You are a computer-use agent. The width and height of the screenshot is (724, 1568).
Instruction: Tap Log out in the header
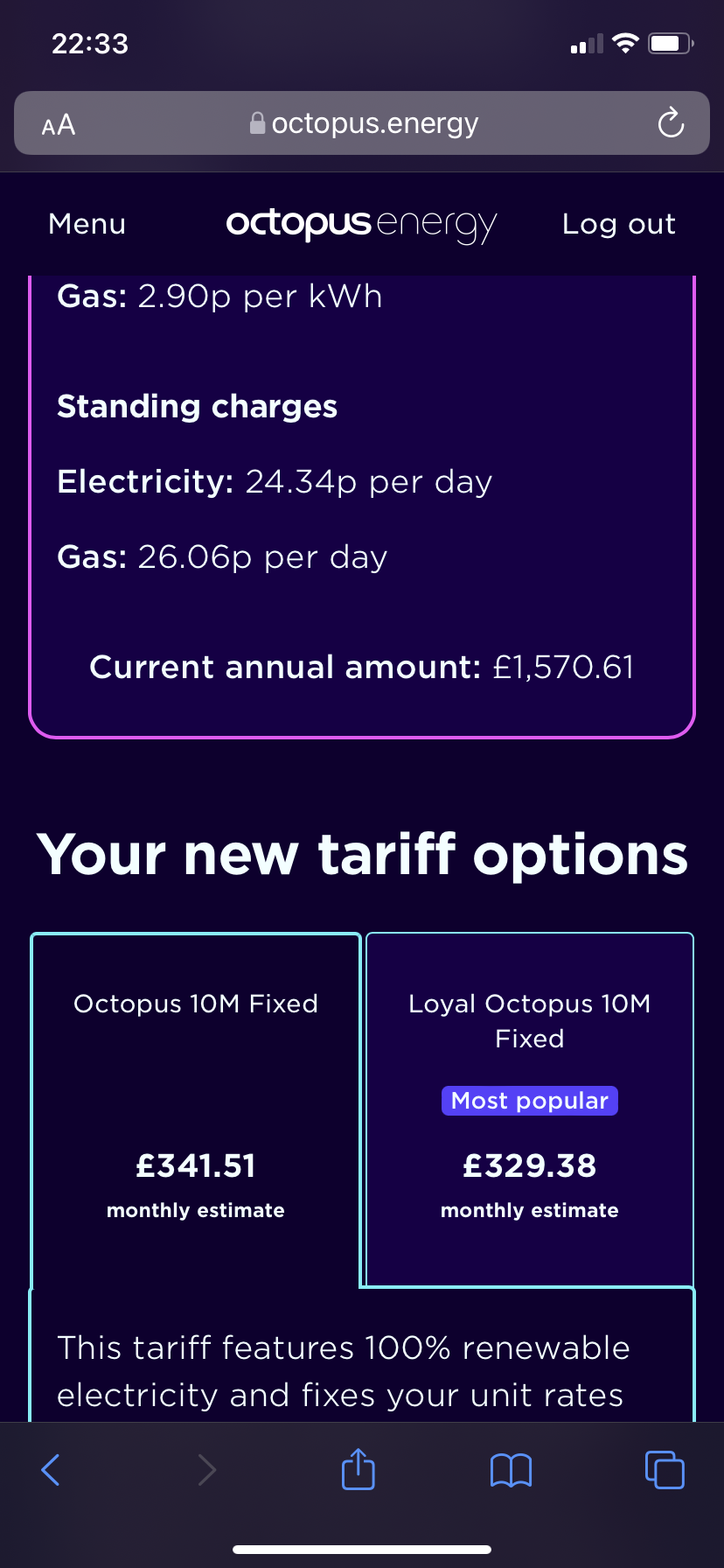click(x=619, y=224)
